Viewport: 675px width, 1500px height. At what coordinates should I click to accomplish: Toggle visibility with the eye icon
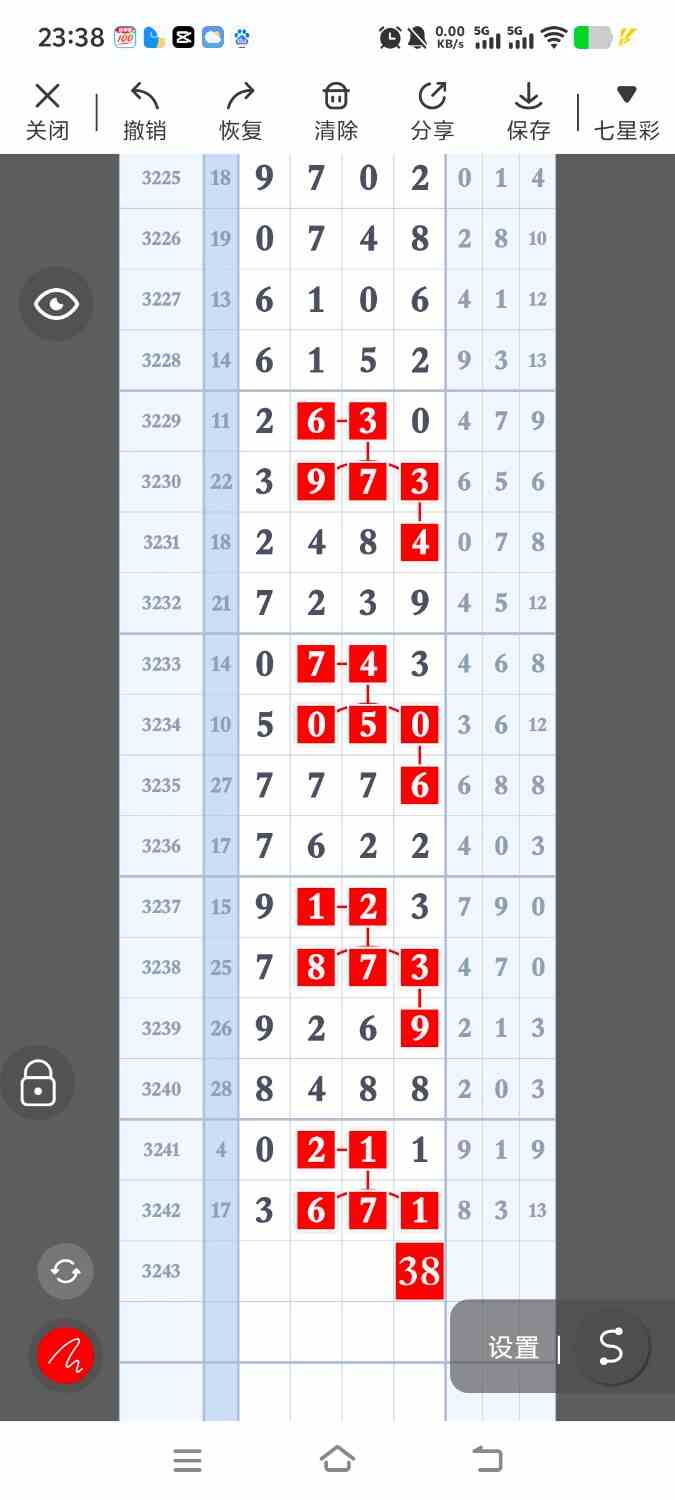[x=56, y=304]
